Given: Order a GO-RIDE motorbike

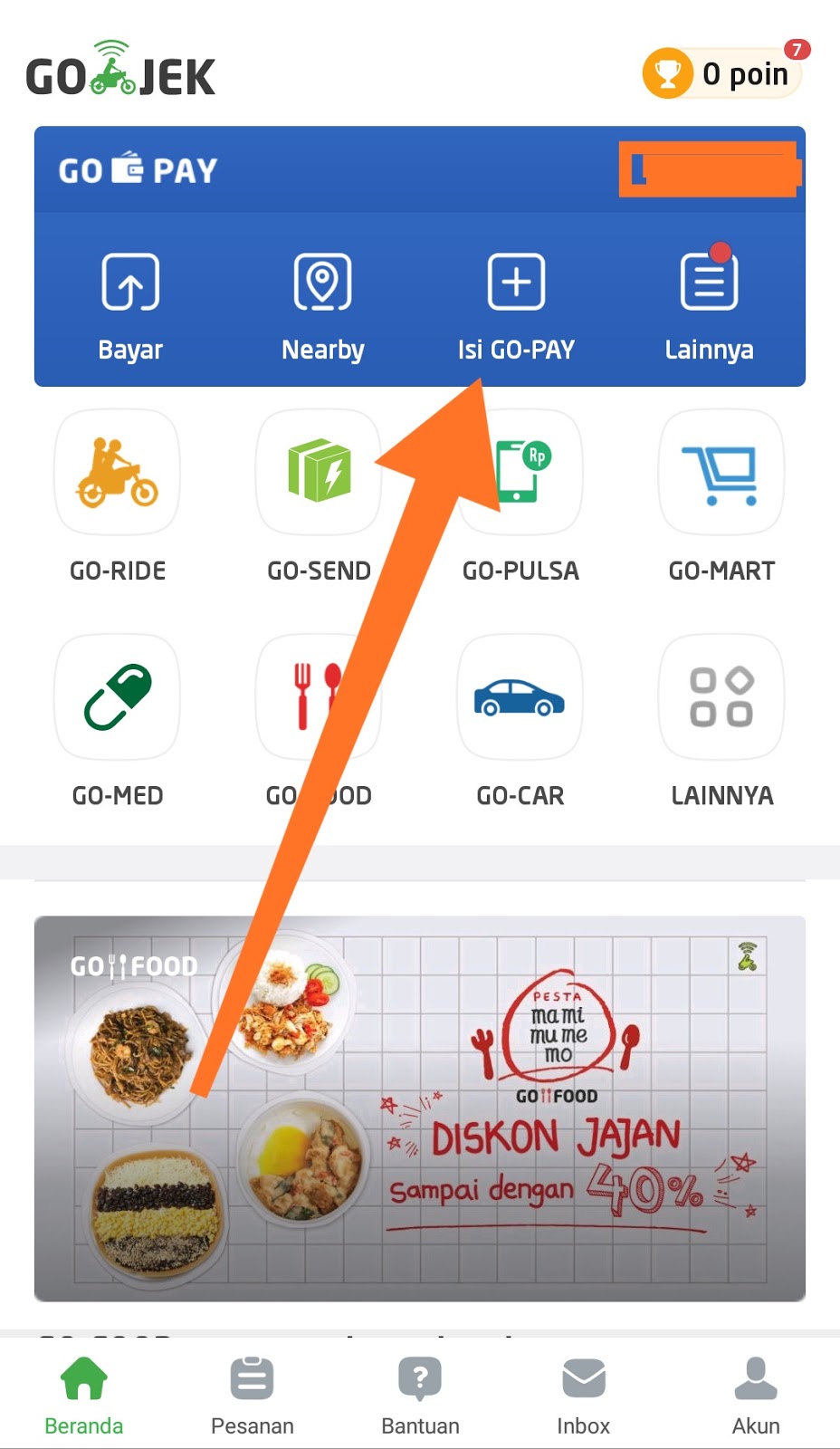Looking at the screenshot, I should 118,496.
